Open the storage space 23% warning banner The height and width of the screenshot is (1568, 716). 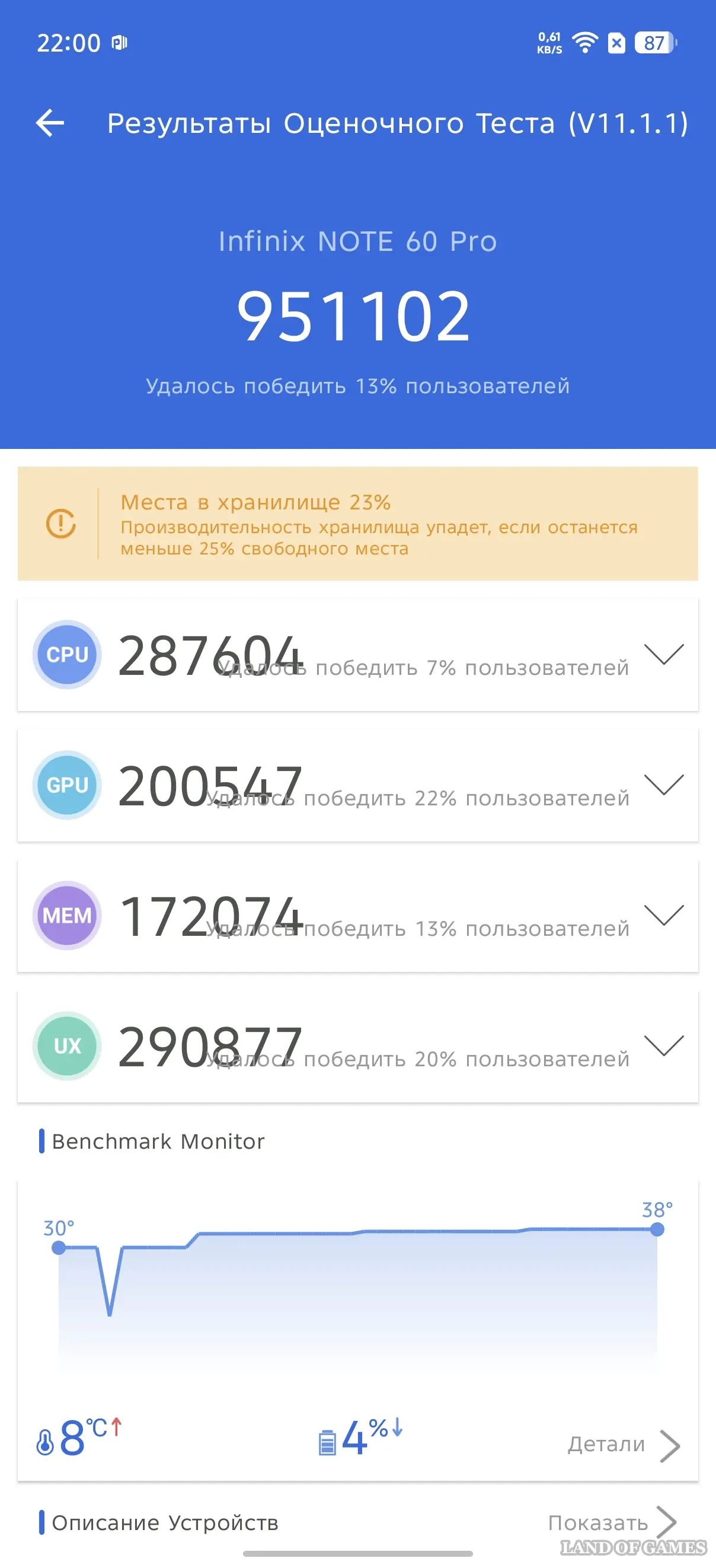pos(357,524)
